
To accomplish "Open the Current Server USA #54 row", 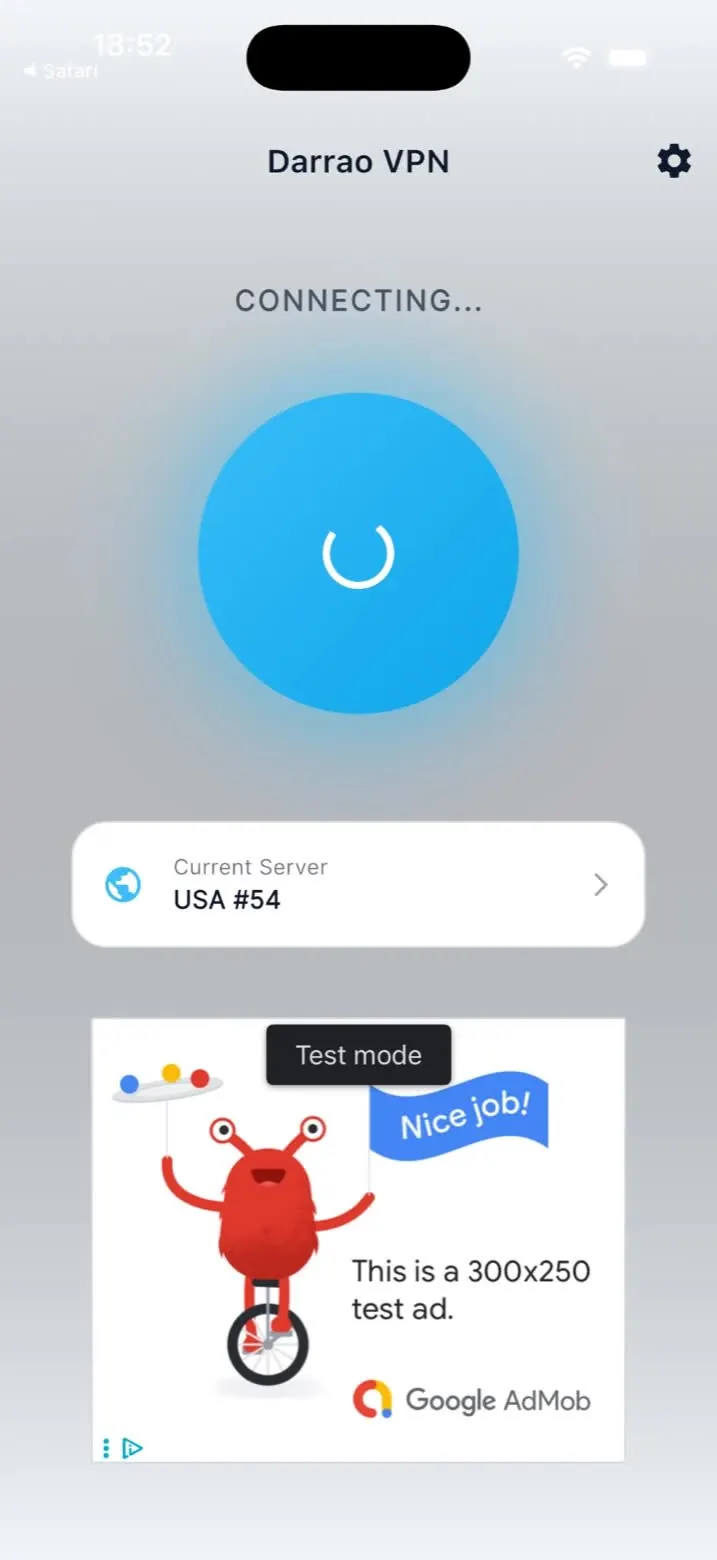I will [358, 884].
